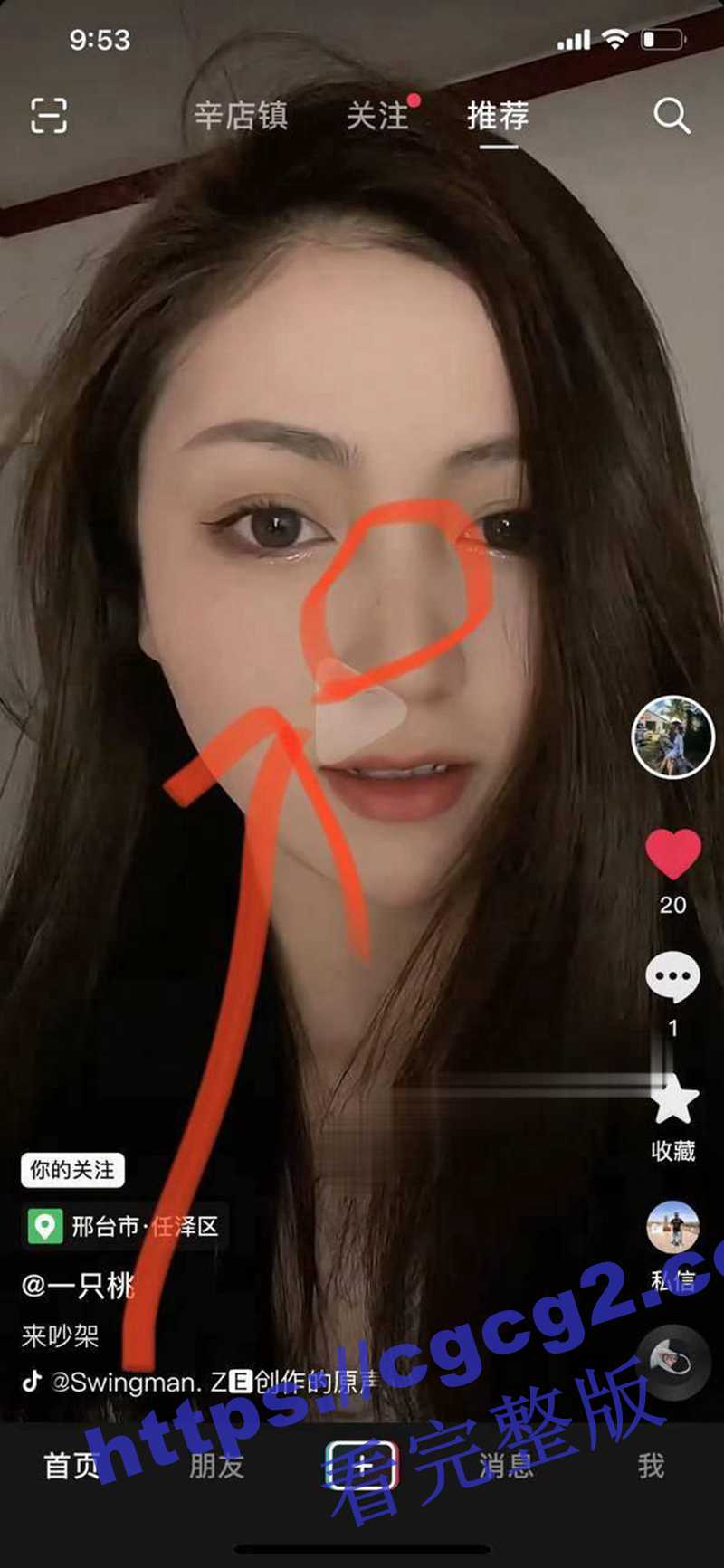This screenshot has width=724, height=1568.
Task: Open the 邢台市·任泽区 location tag
Action: click(125, 1226)
